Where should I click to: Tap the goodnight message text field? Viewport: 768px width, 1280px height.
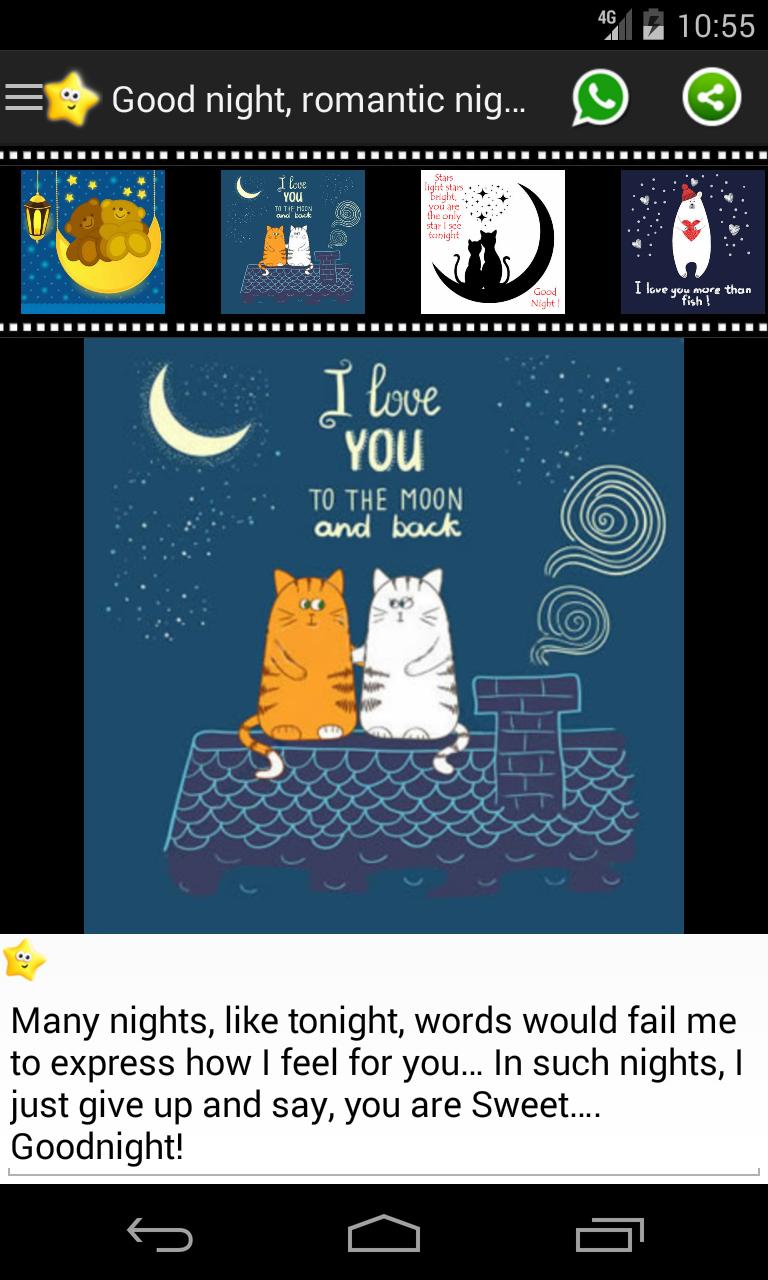coord(384,1083)
